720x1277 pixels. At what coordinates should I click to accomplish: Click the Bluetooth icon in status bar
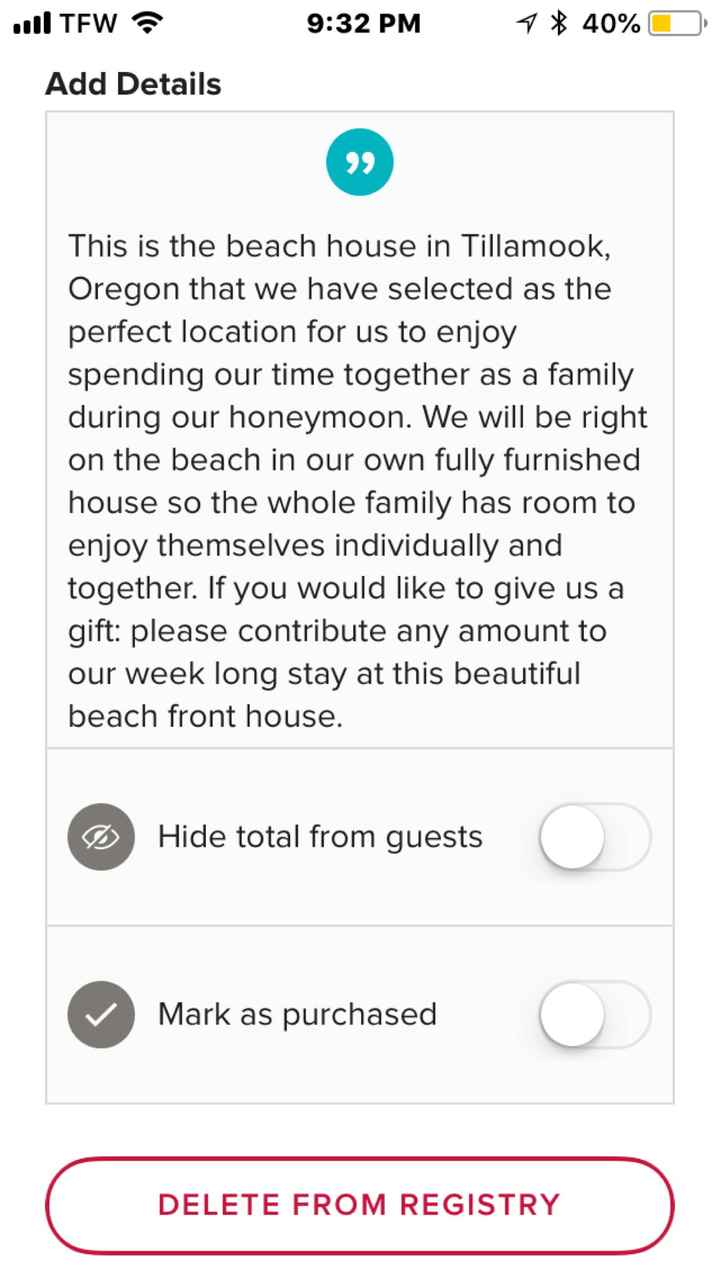click(560, 21)
